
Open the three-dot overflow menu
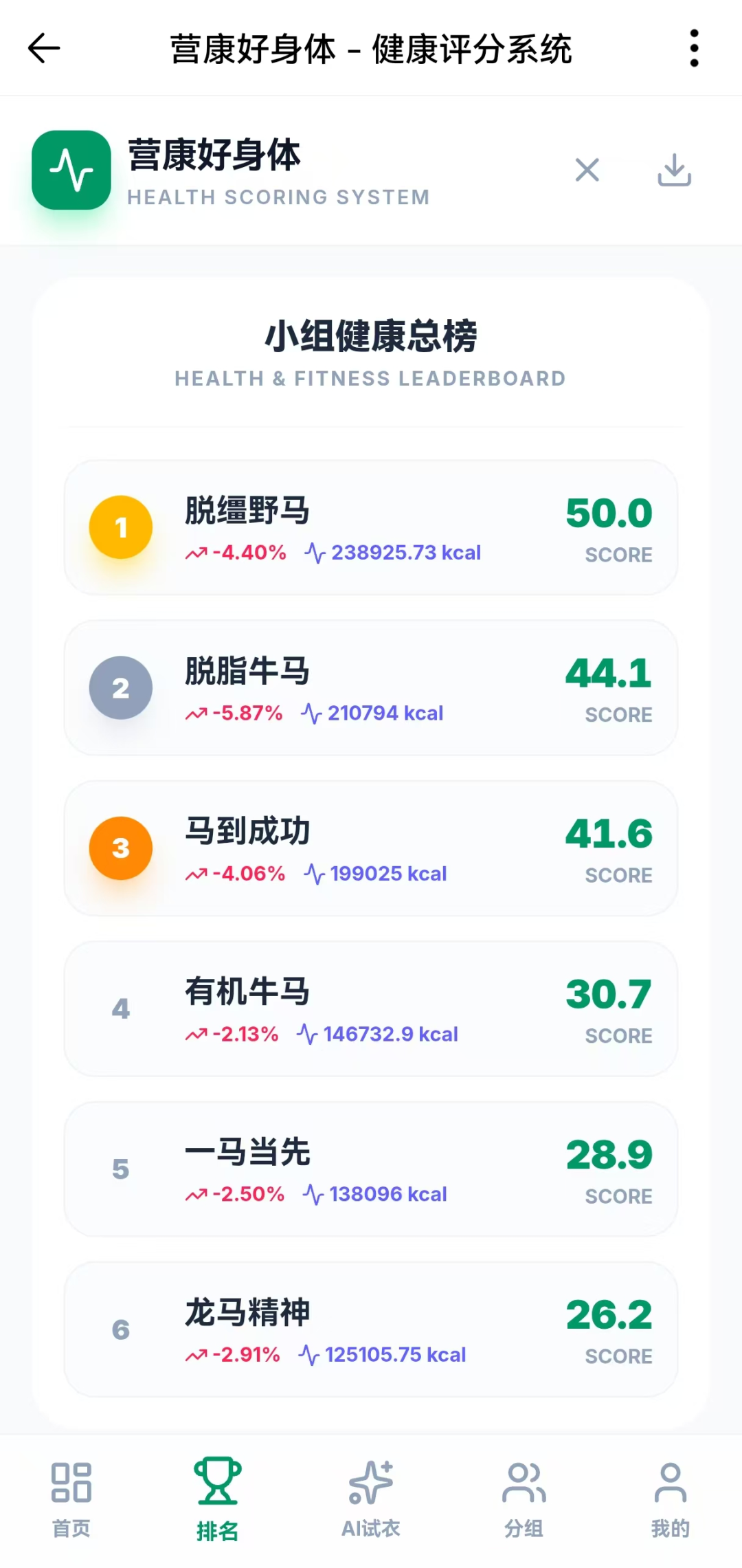tap(694, 48)
